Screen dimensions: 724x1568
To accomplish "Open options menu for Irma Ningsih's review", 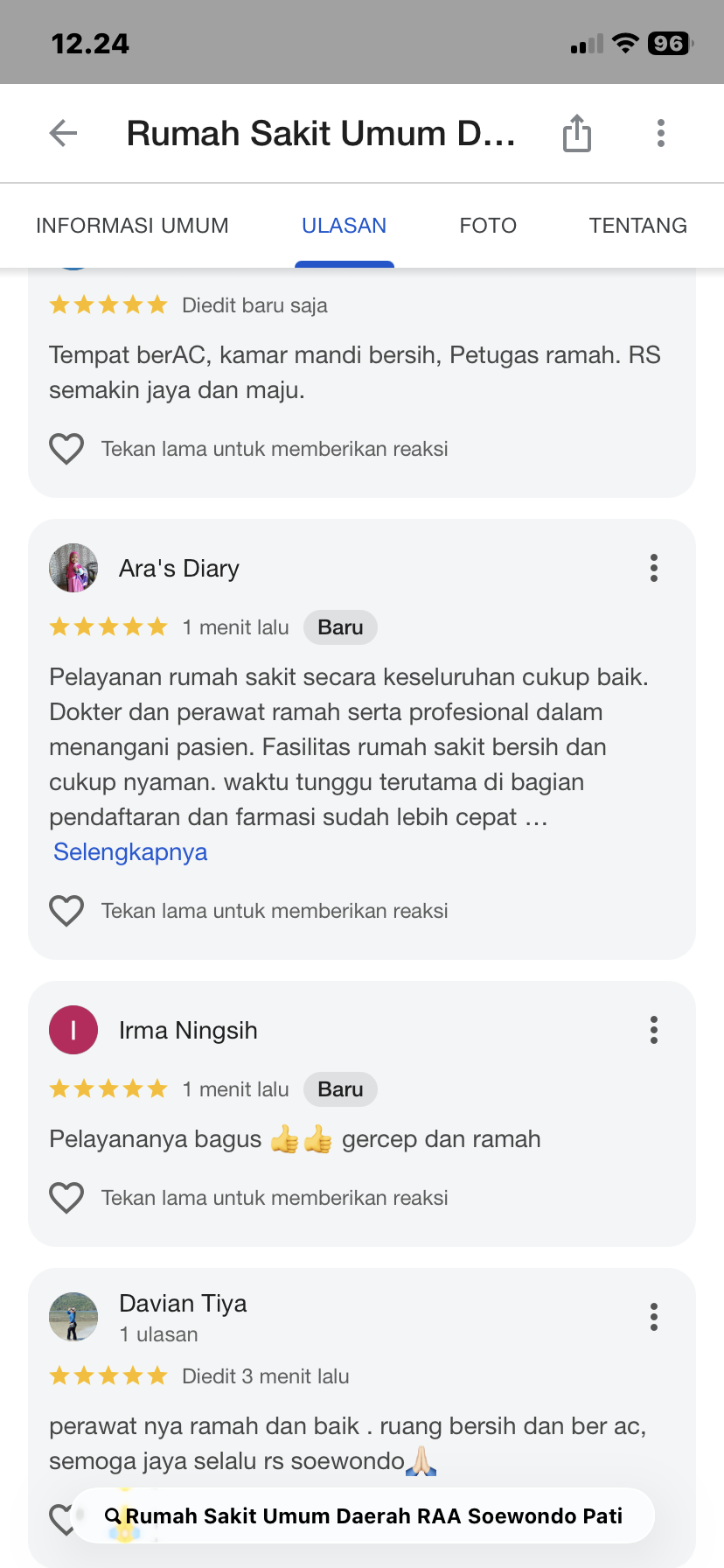I will pos(653,1030).
